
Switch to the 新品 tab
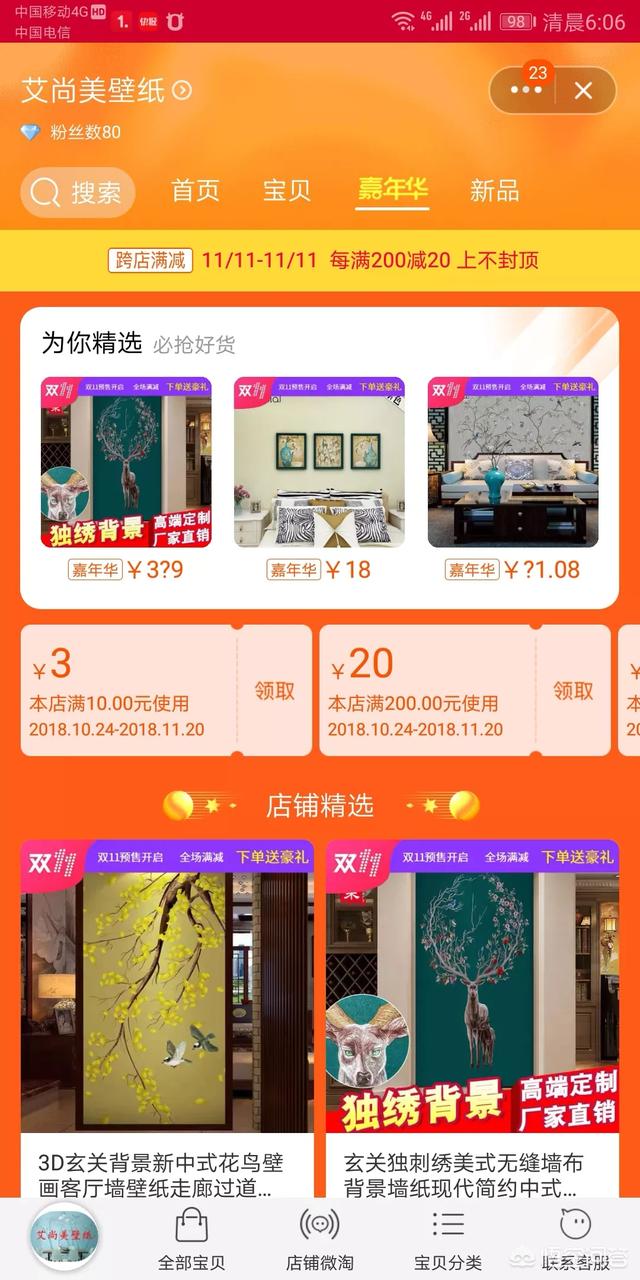[x=494, y=191]
